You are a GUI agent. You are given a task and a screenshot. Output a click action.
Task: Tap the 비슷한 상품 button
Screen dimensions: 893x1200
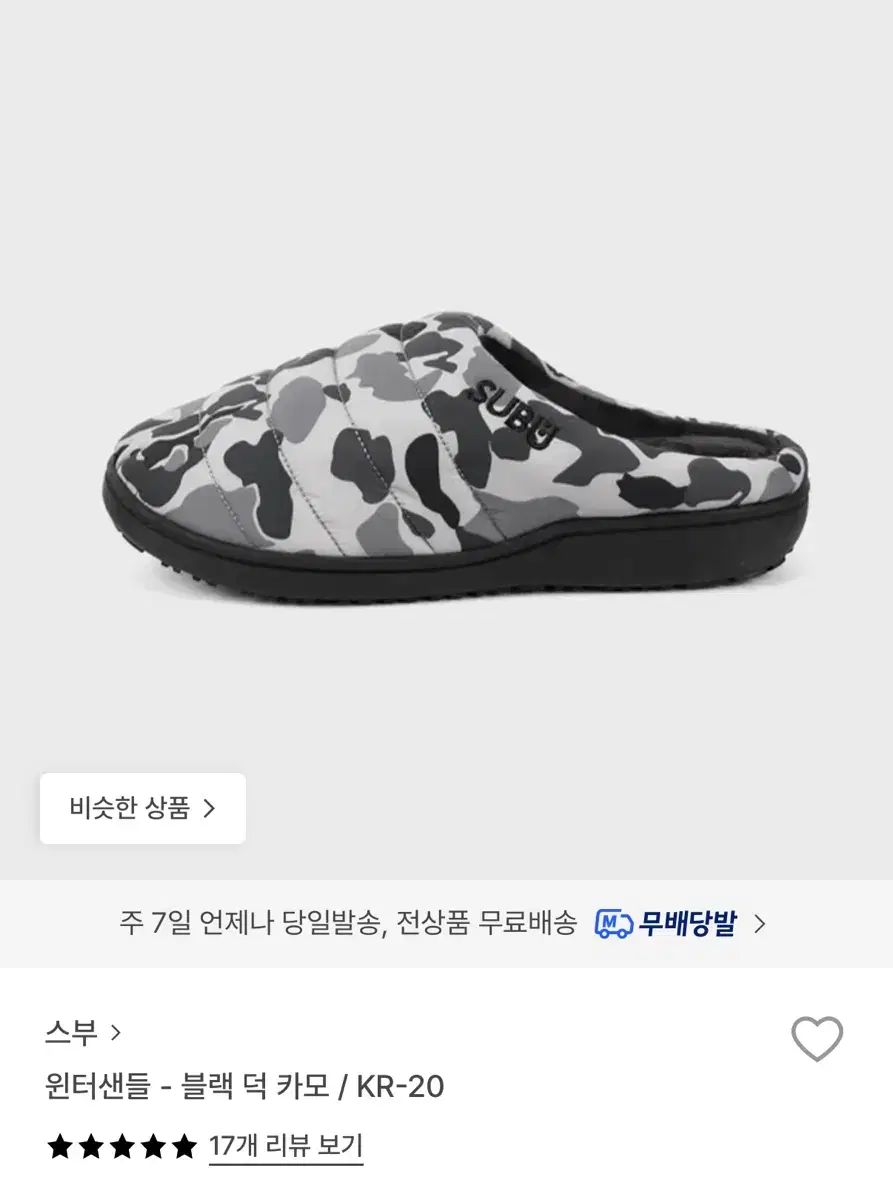pyautogui.click(x=143, y=808)
